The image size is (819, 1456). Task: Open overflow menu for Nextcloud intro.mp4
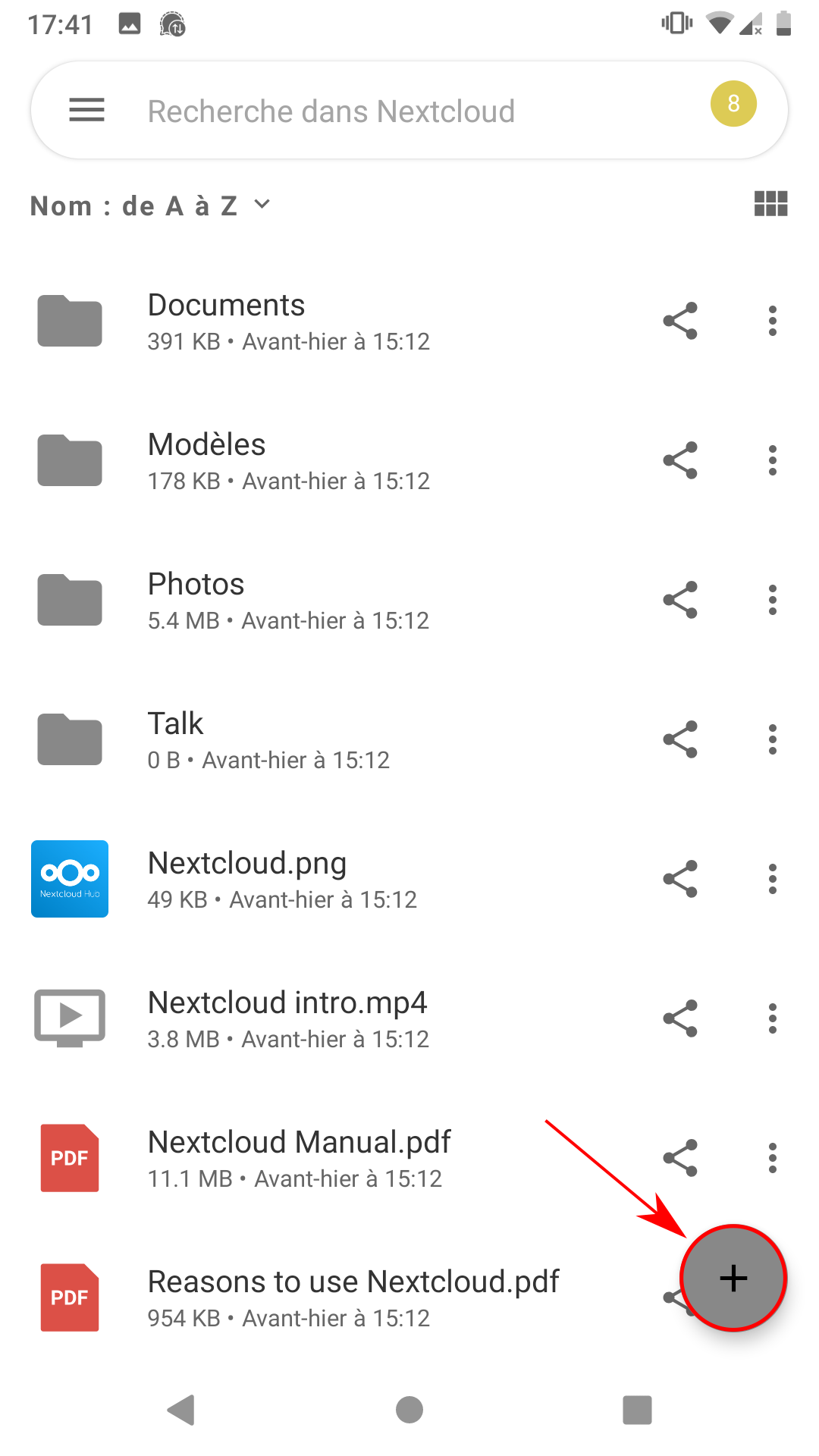click(x=772, y=1019)
